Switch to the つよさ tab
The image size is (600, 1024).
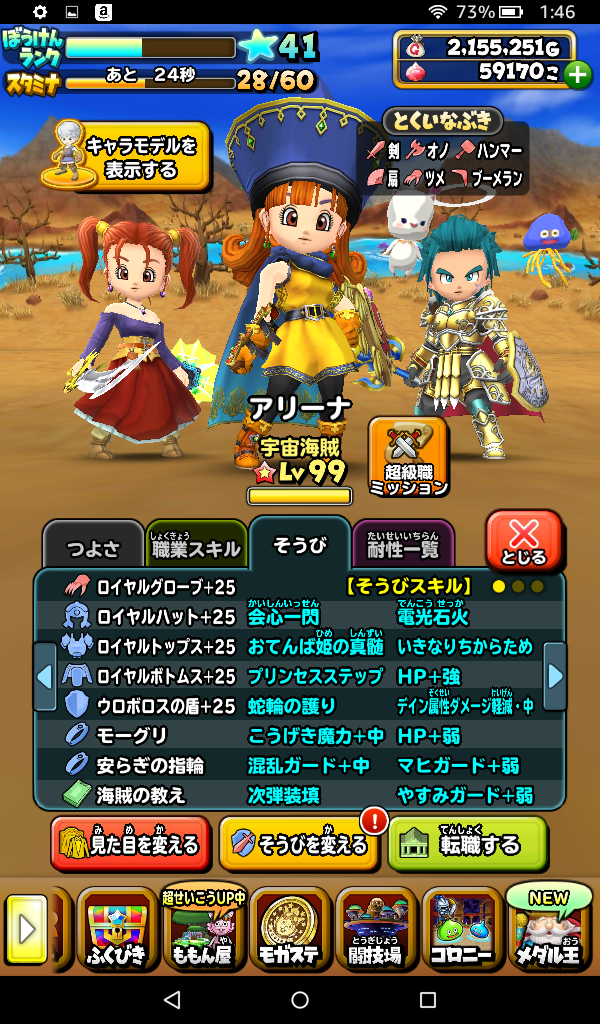pos(92,548)
